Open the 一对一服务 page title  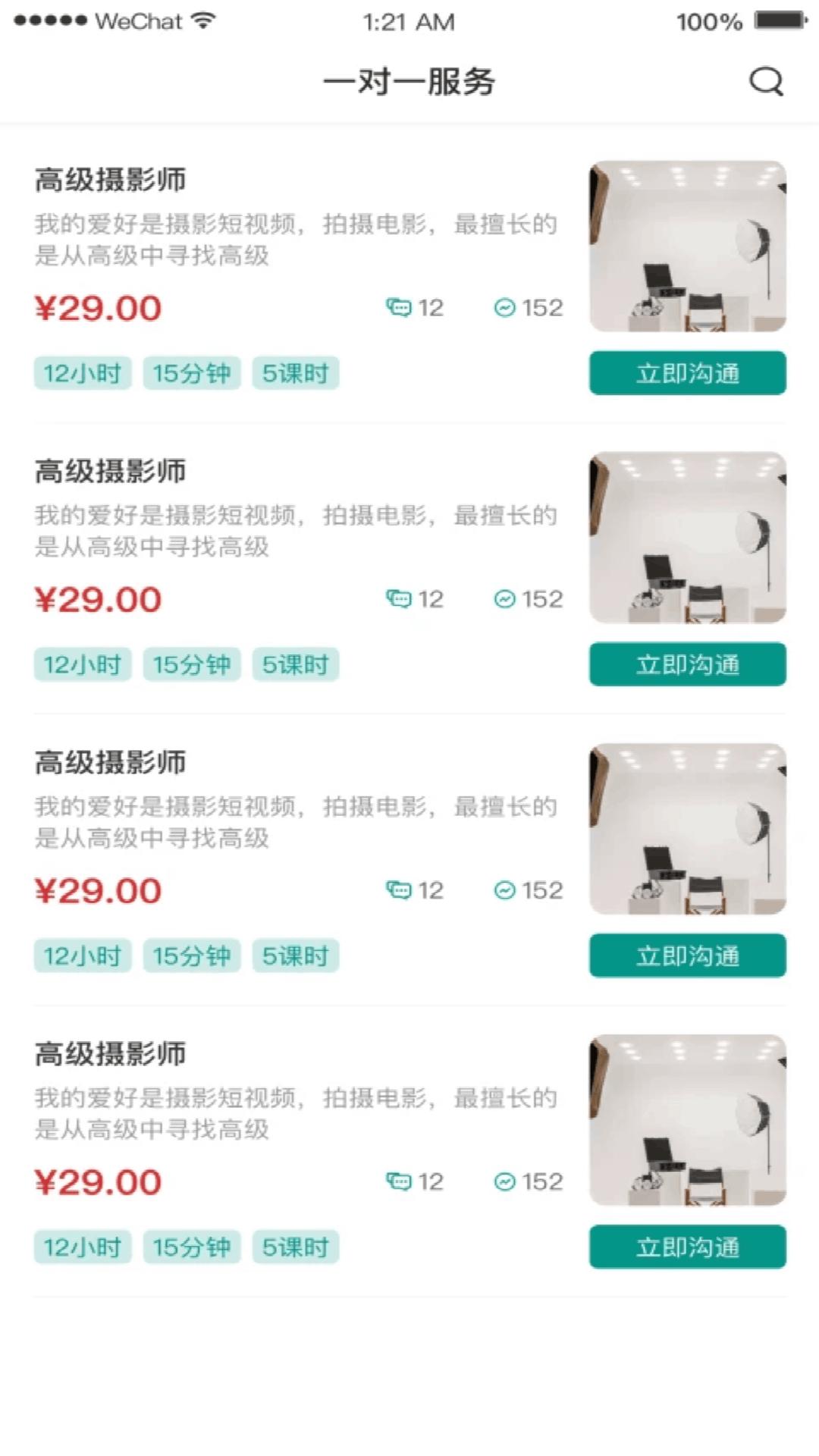tap(409, 82)
